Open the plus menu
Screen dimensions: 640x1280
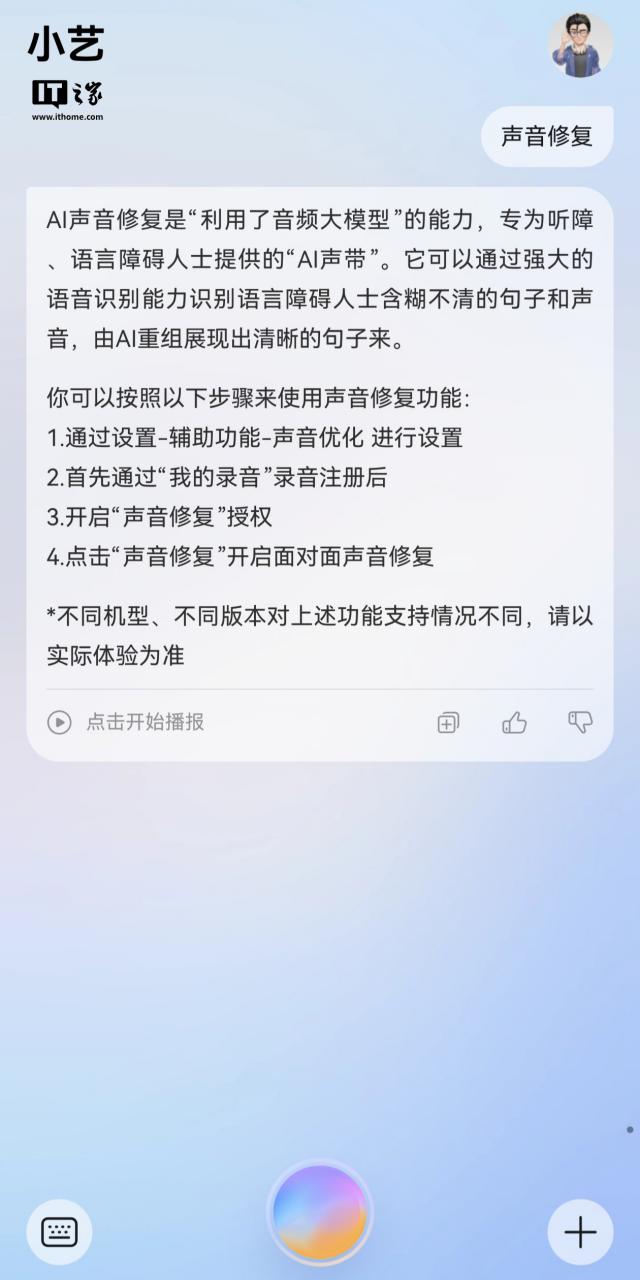click(x=580, y=1232)
